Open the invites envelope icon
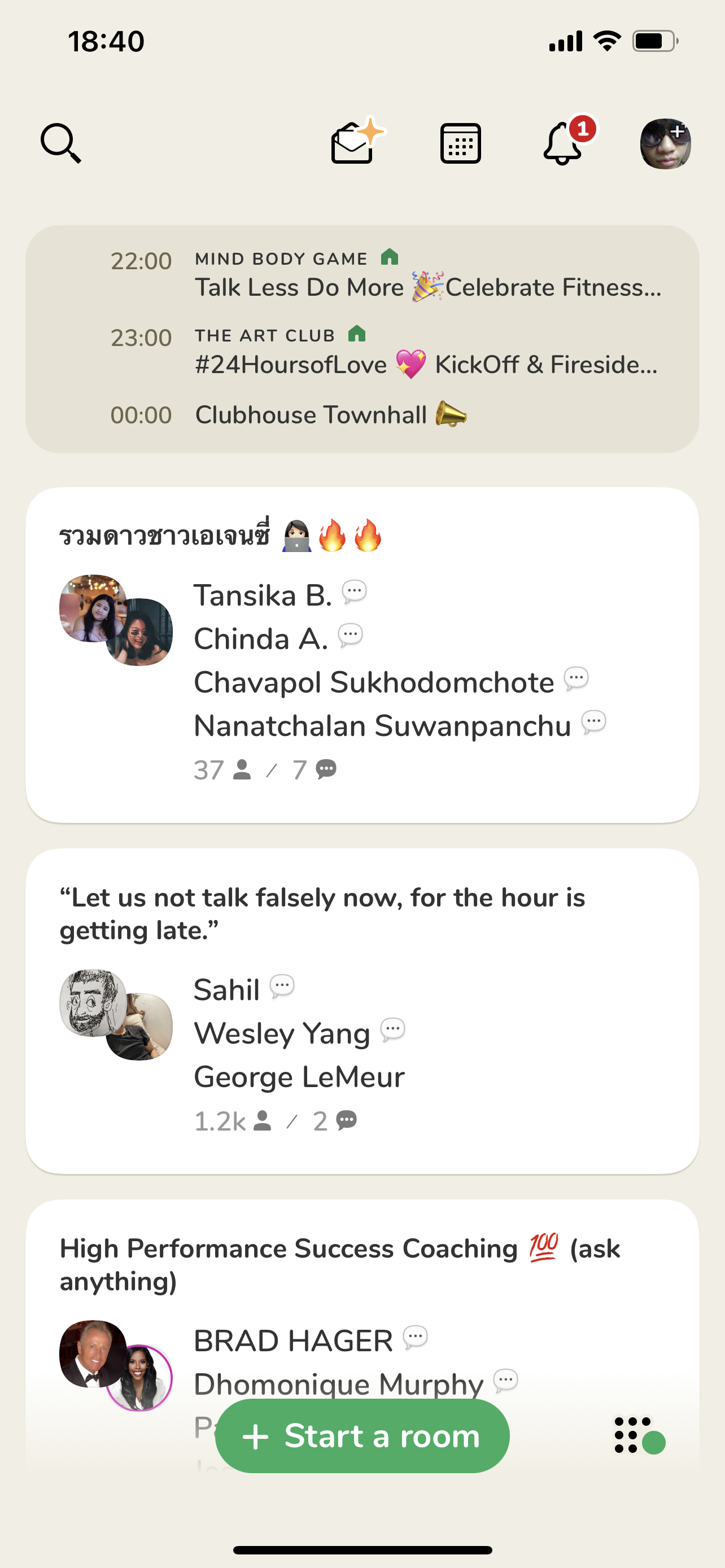This screenshot has height=1568, width=725. click(355, 142)
